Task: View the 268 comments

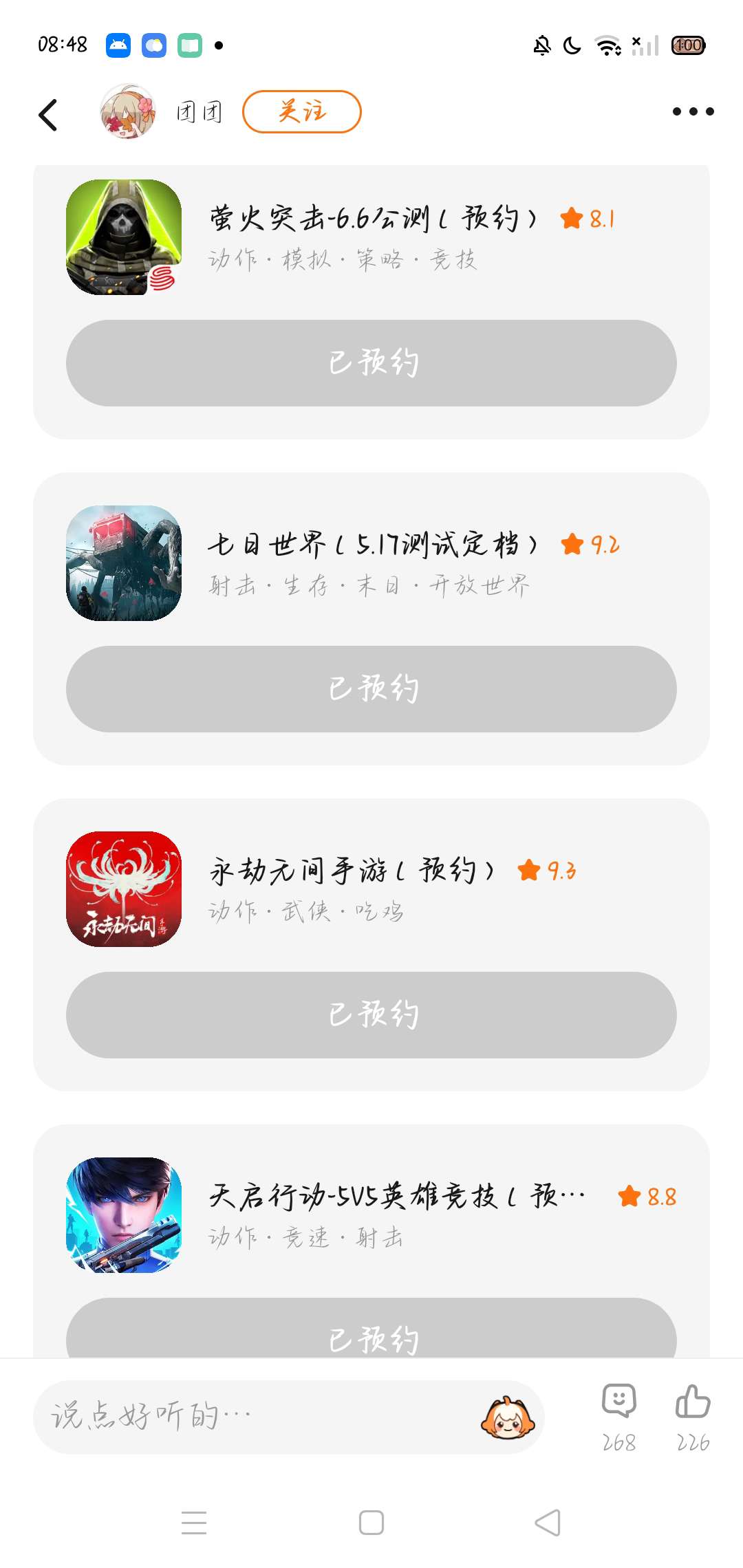Action: tap(619, 1417)
